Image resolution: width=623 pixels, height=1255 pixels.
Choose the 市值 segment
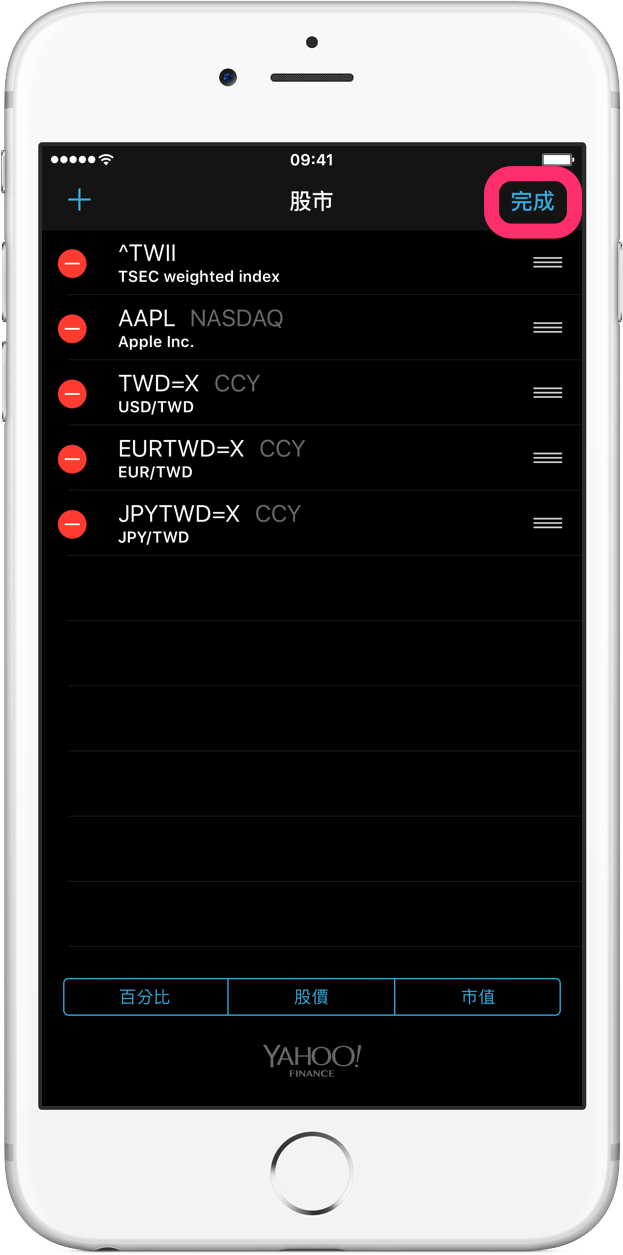coord(478,997)
